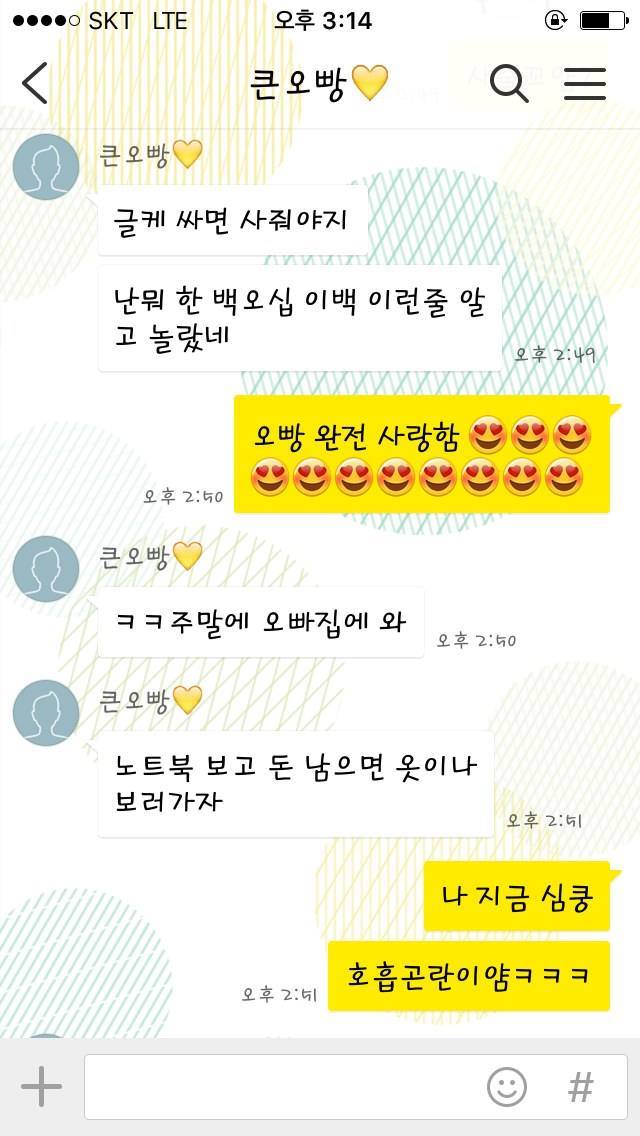Screen dimensions: 640x1136
Task: Tap the hashtag search button
Action: (581, 1086)
